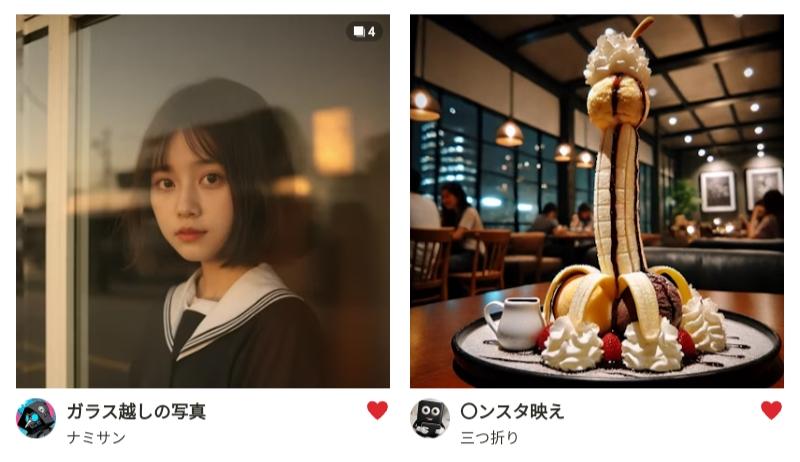Open the 〇ンスタ映え dessert image tile
The image size is (800, 462).
596,200
